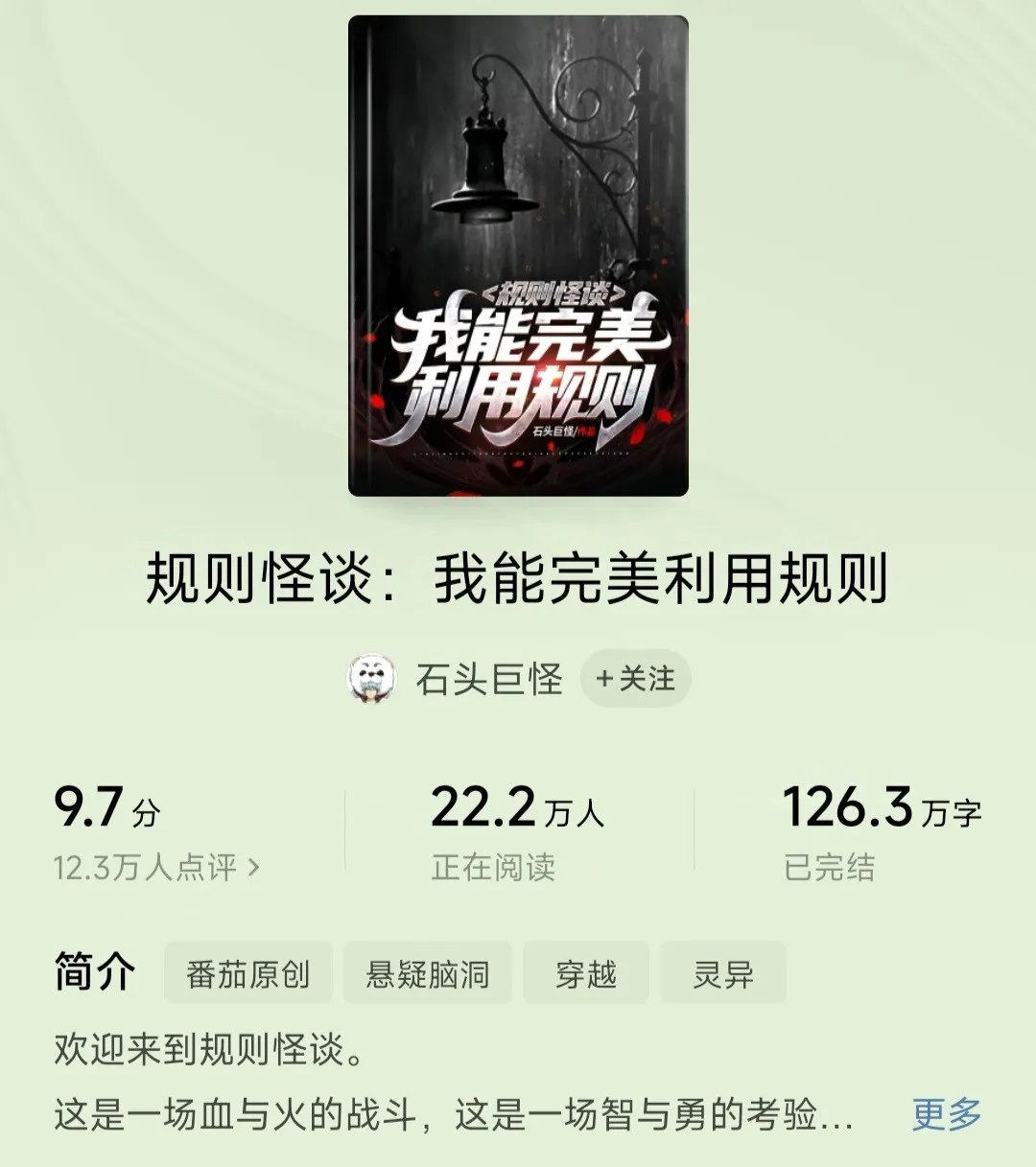
Task: Expand the synopsis with 更多
Action: [947, 1114]
